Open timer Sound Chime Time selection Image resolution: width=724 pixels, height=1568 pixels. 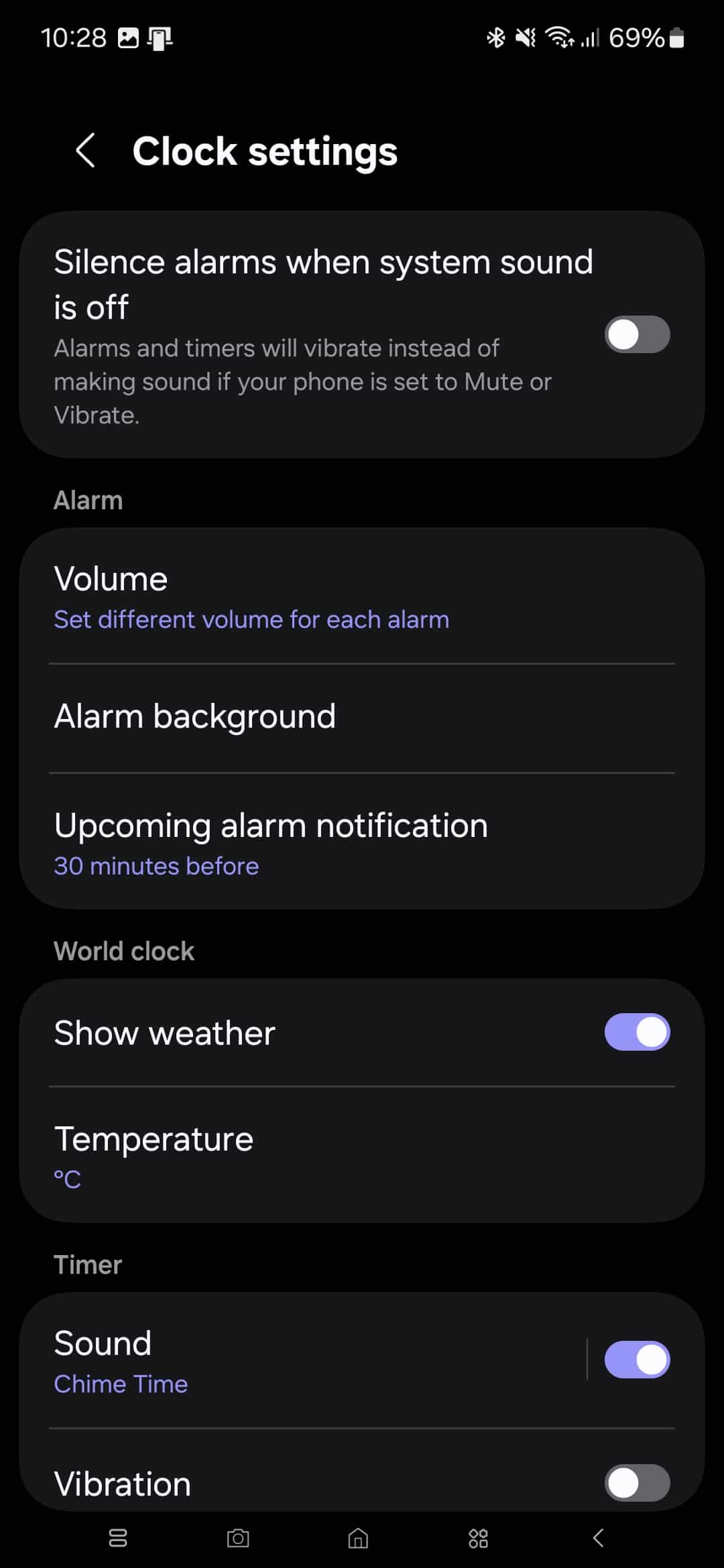click(302, 1360)
